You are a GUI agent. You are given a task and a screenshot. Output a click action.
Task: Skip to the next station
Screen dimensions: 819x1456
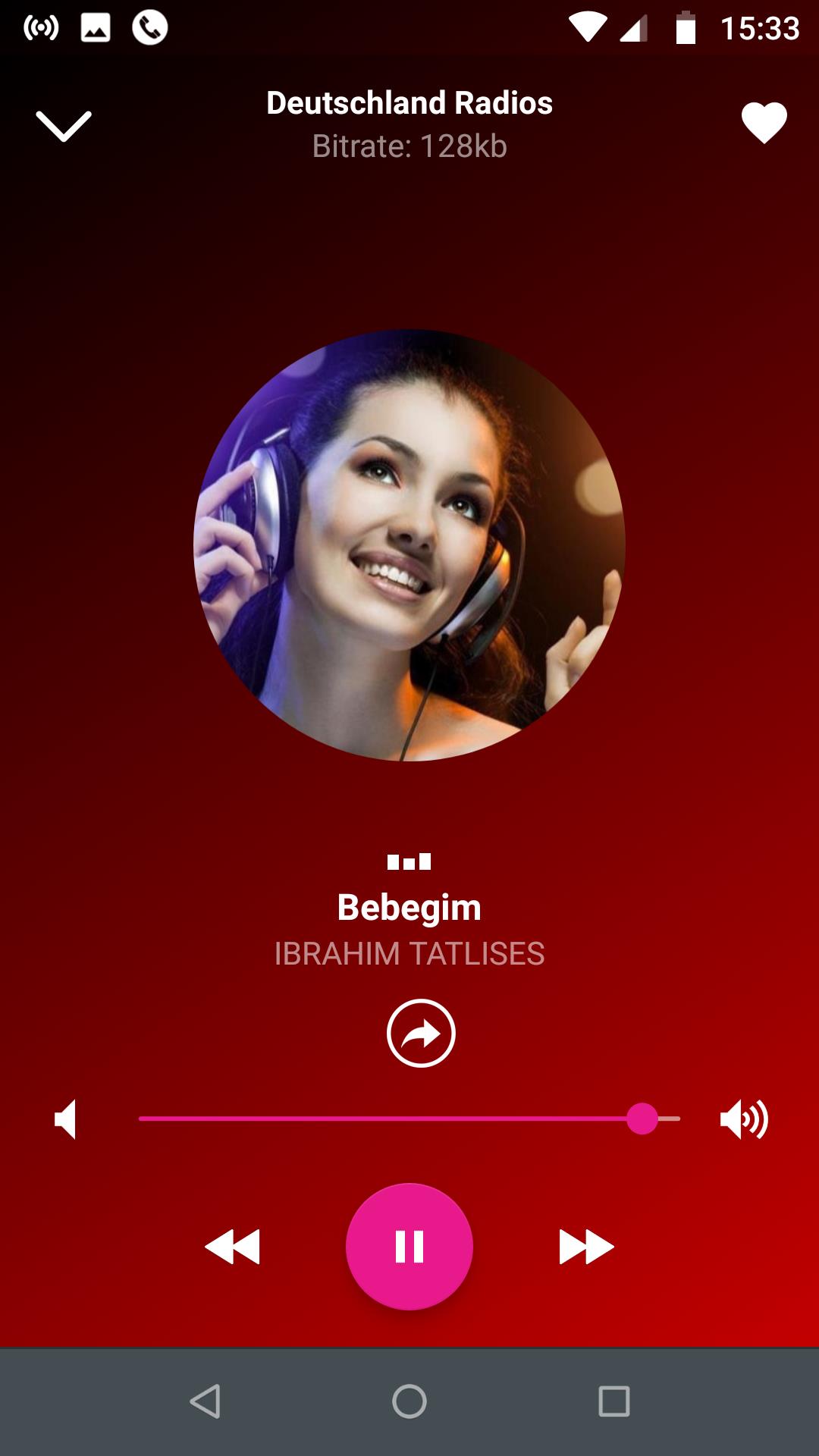[586, 1247]
